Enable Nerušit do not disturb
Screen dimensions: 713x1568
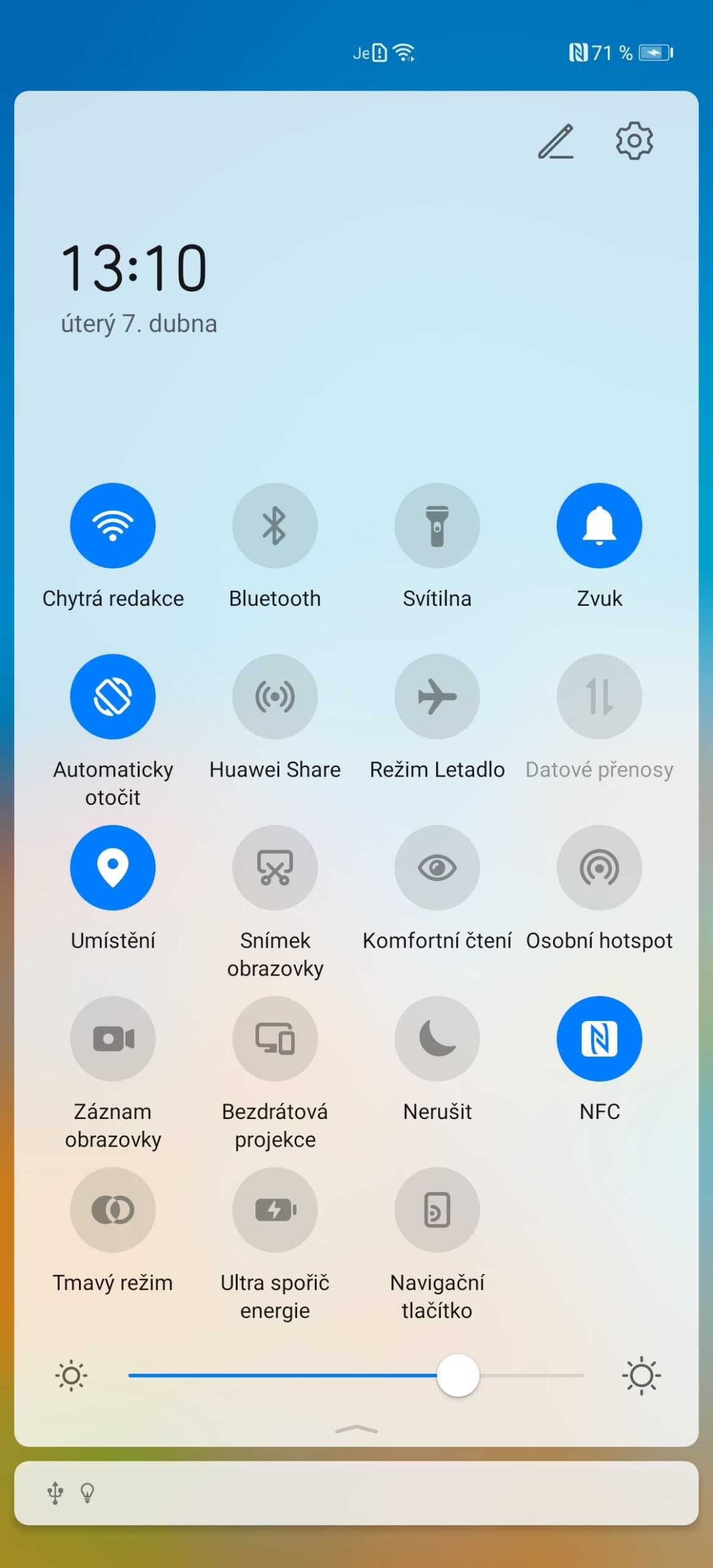click(x=437, y=1038)
